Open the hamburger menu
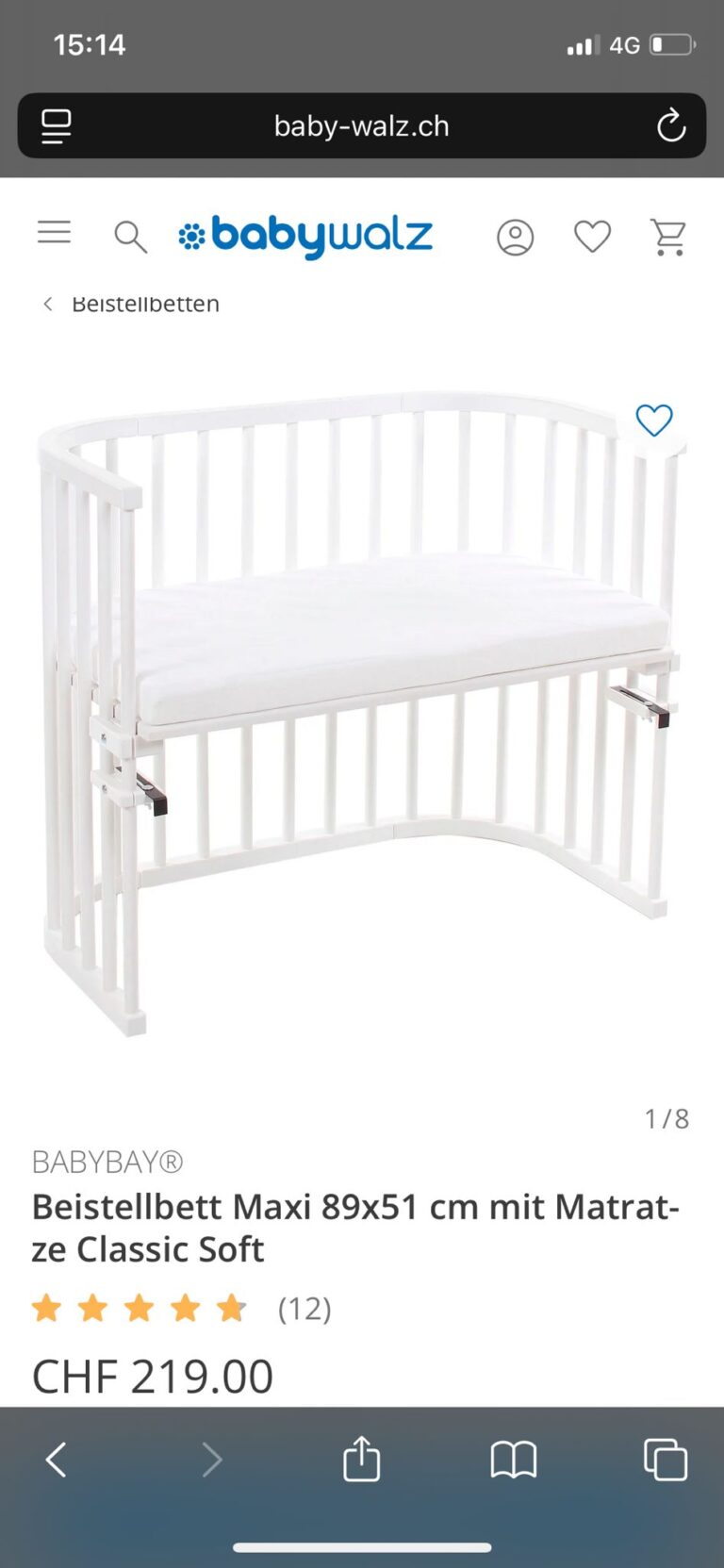This screenshot has height=1568, width=724. tap(54, 233)
